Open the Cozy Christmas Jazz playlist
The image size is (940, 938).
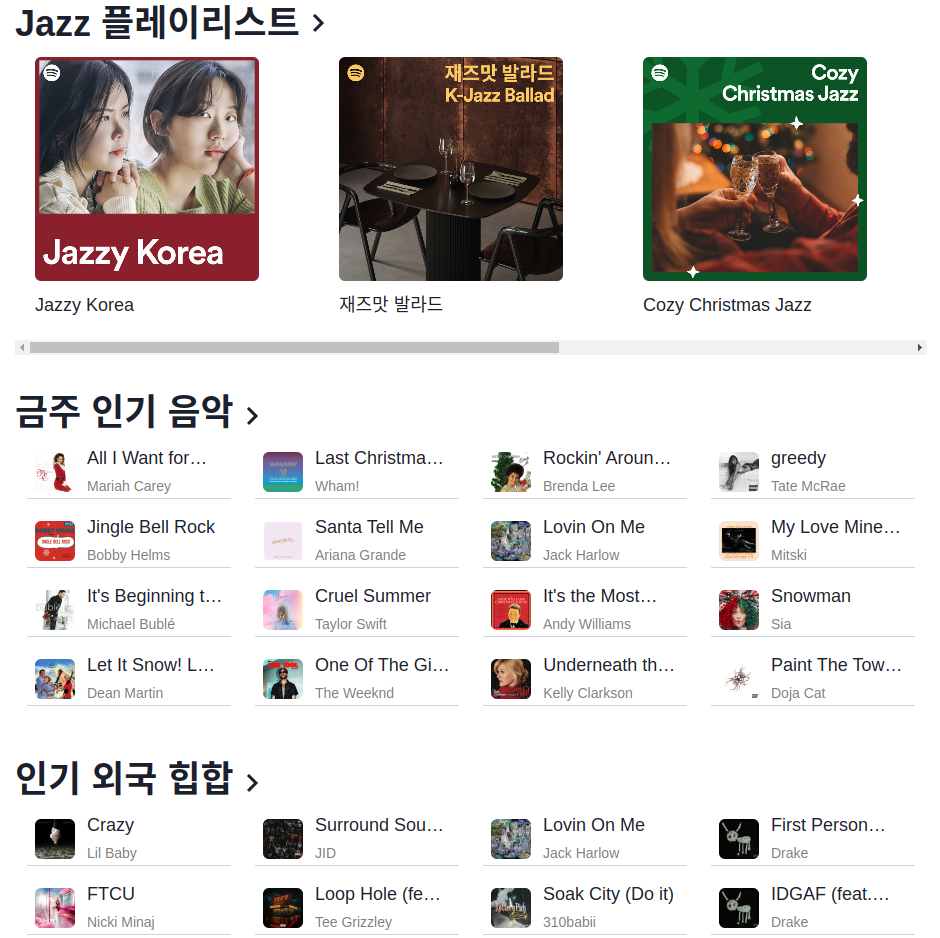pos(755,169)
